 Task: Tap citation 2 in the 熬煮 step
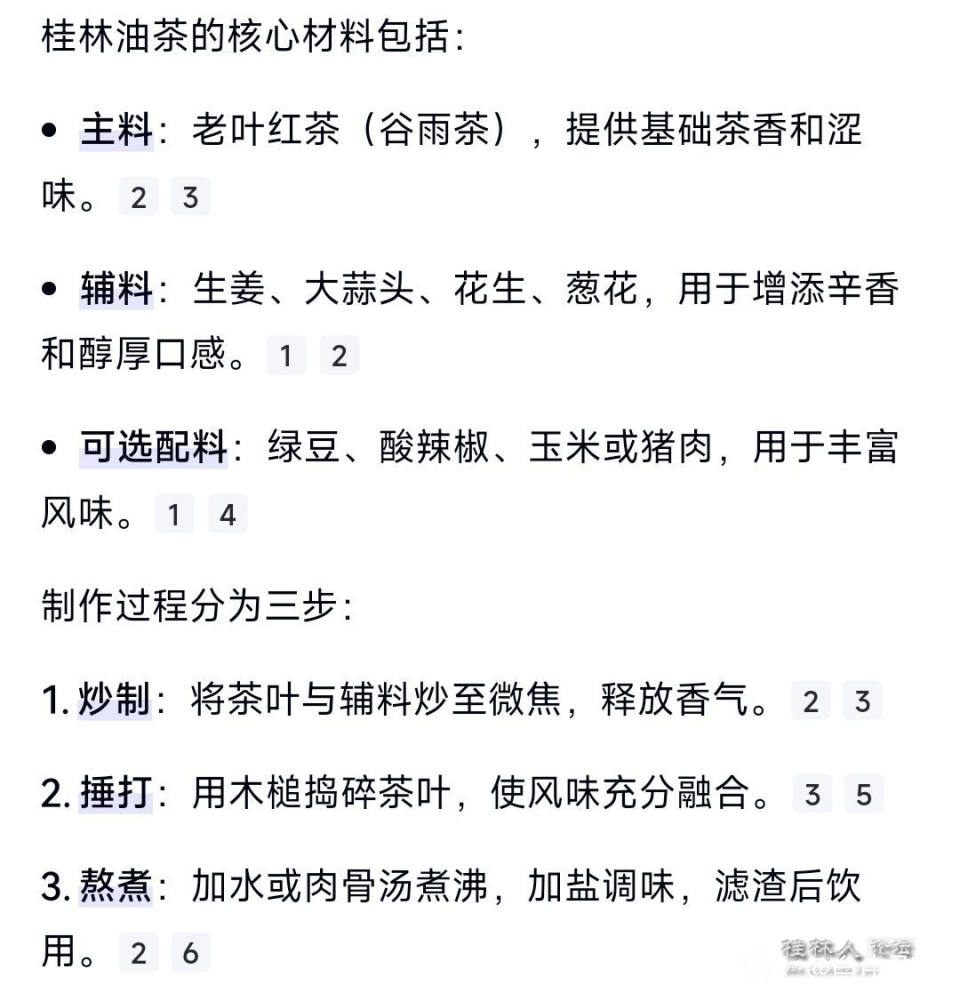pos(138,952)
